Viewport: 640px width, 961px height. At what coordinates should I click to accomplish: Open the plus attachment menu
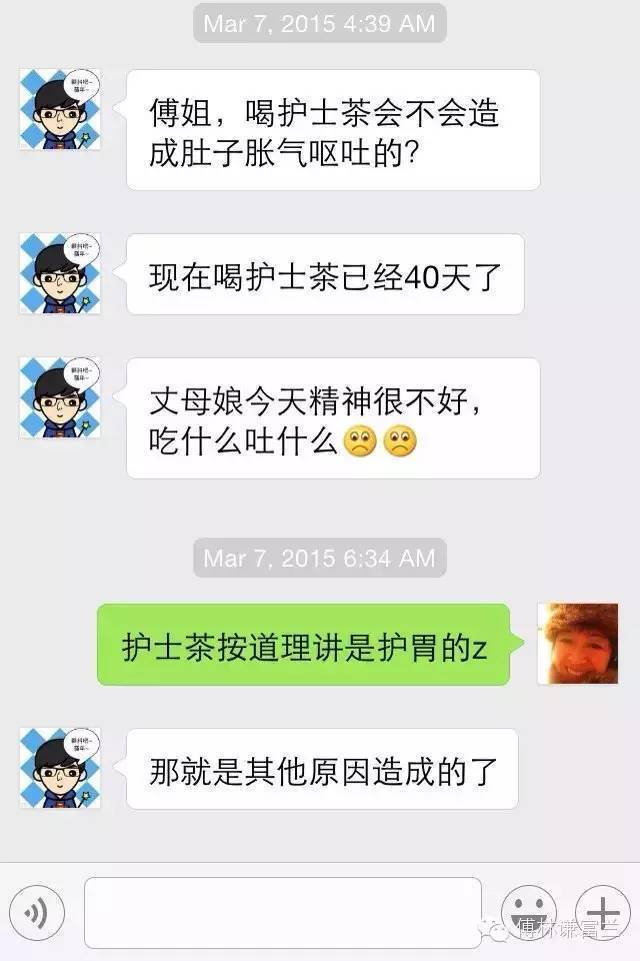coord(602,912)
